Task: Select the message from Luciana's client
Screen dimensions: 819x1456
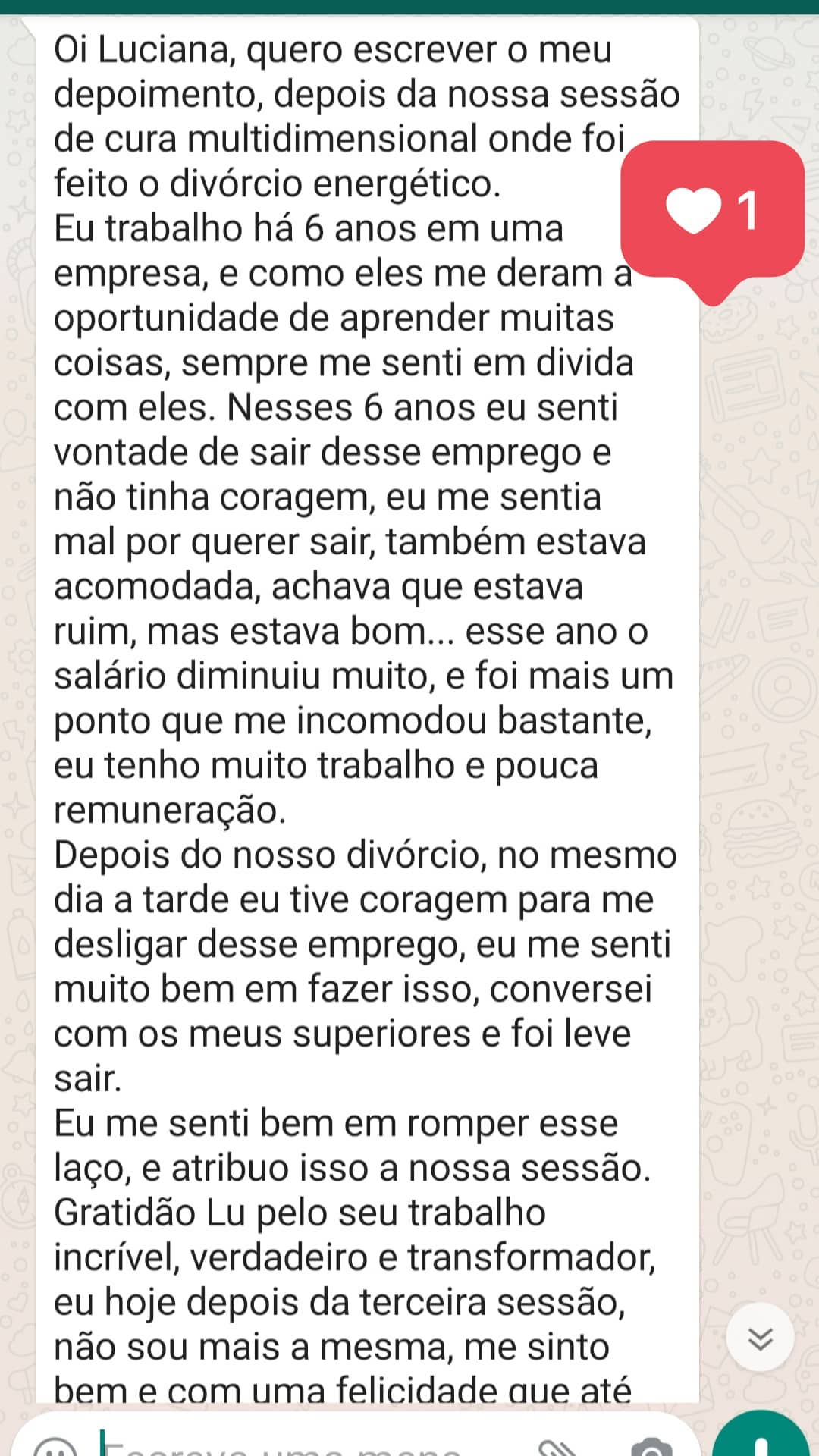Action: 364,682
